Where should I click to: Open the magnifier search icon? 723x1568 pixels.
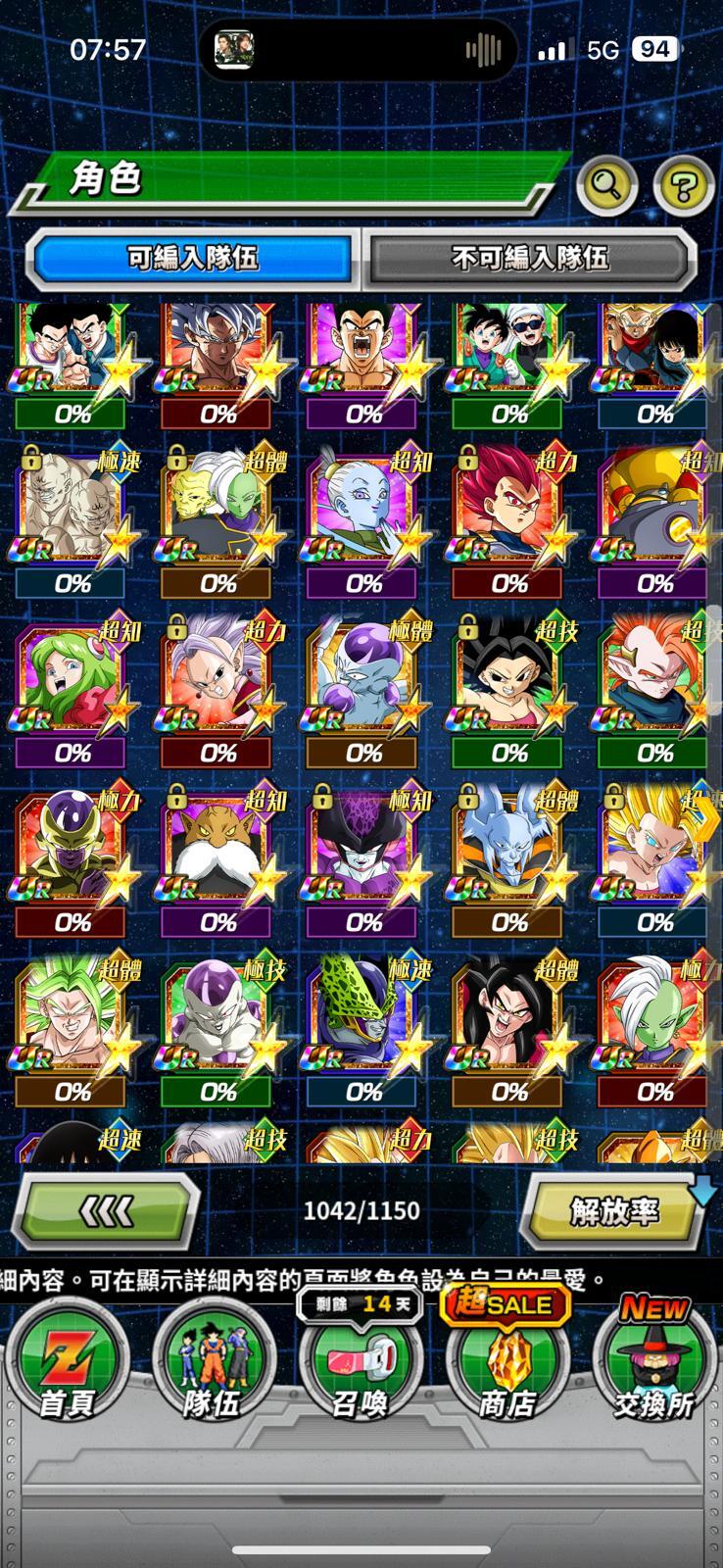pyautogui.click(x=606, y=183)
